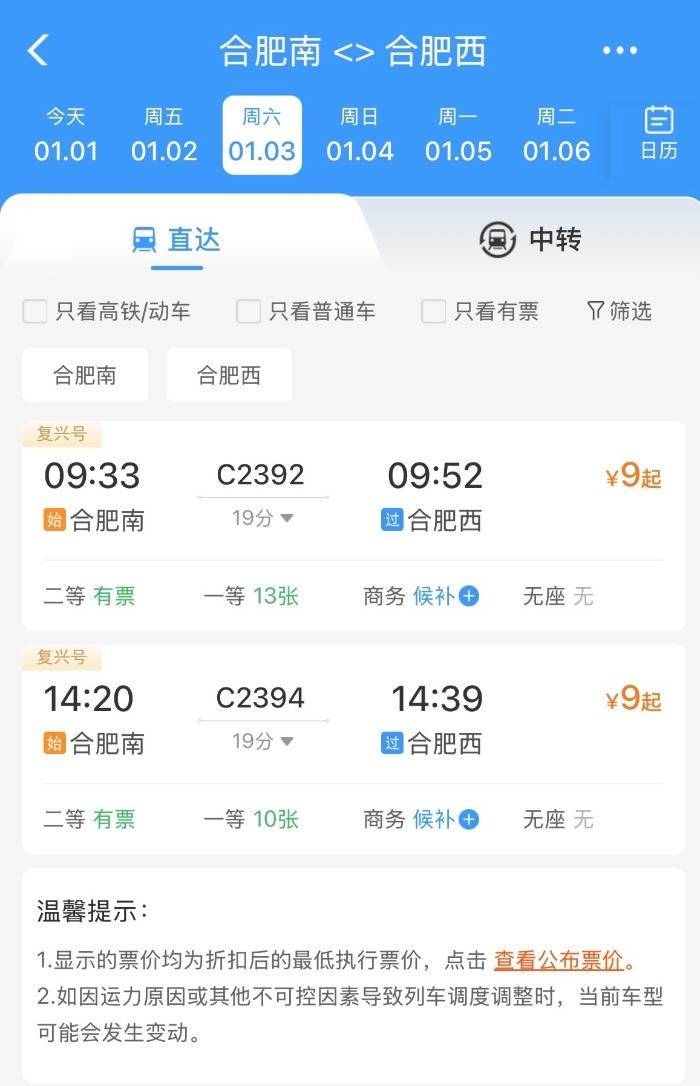Open the 日历 calendar picker
This screenshot has width=700, height=1086.
tap(659, 134)
